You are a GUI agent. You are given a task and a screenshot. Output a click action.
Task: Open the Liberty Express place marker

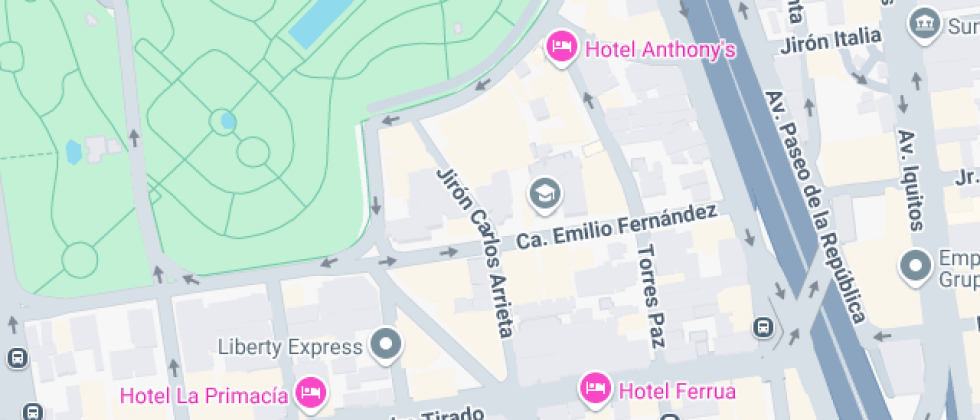pyautogui.click(x=385, y=345)
